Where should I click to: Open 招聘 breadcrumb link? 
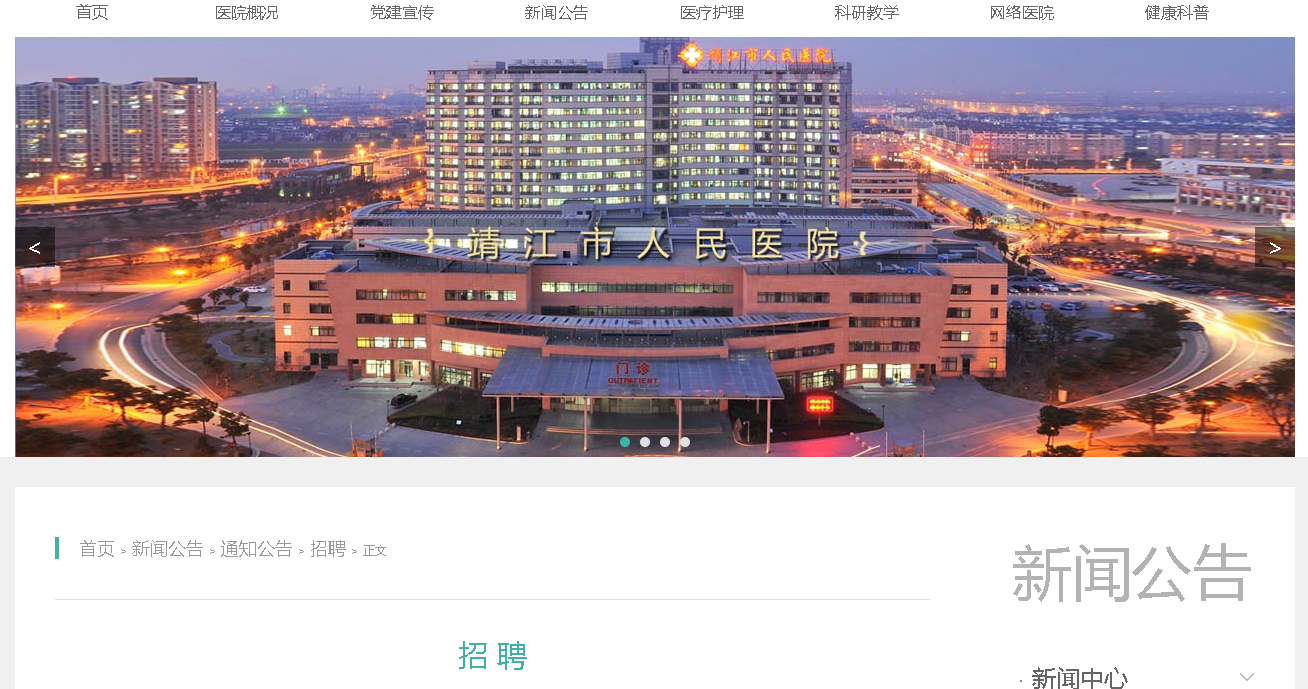(328, 549)
